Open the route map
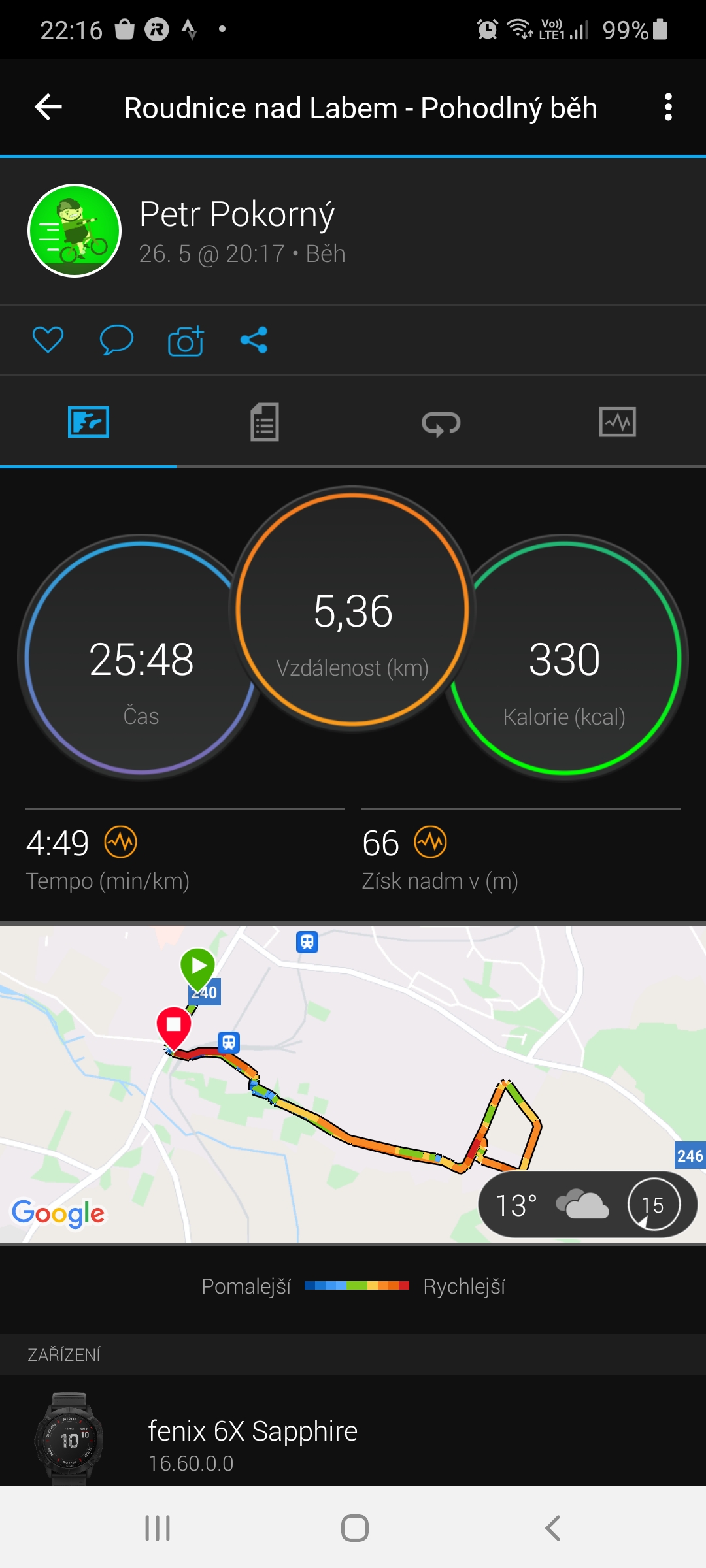This screenshot has height=1568, width=706. (x=353, y=1084)
